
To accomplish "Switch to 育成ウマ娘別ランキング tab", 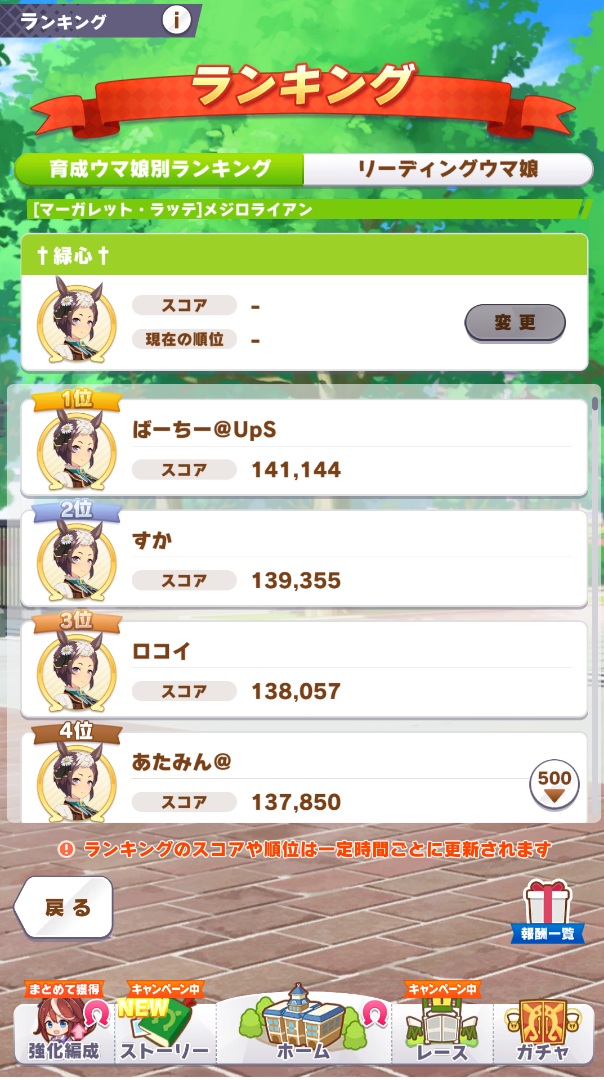I will [159, 169].
